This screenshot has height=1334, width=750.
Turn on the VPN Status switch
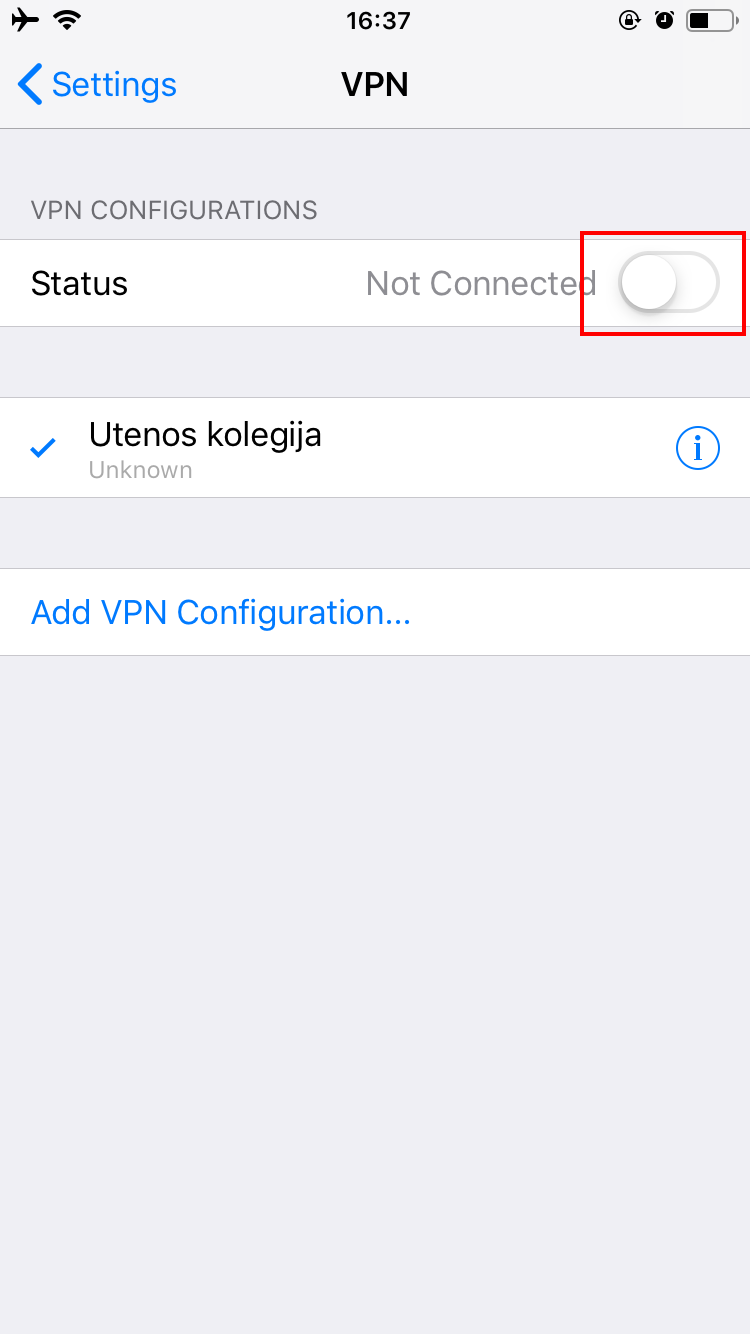pos(668,283)
